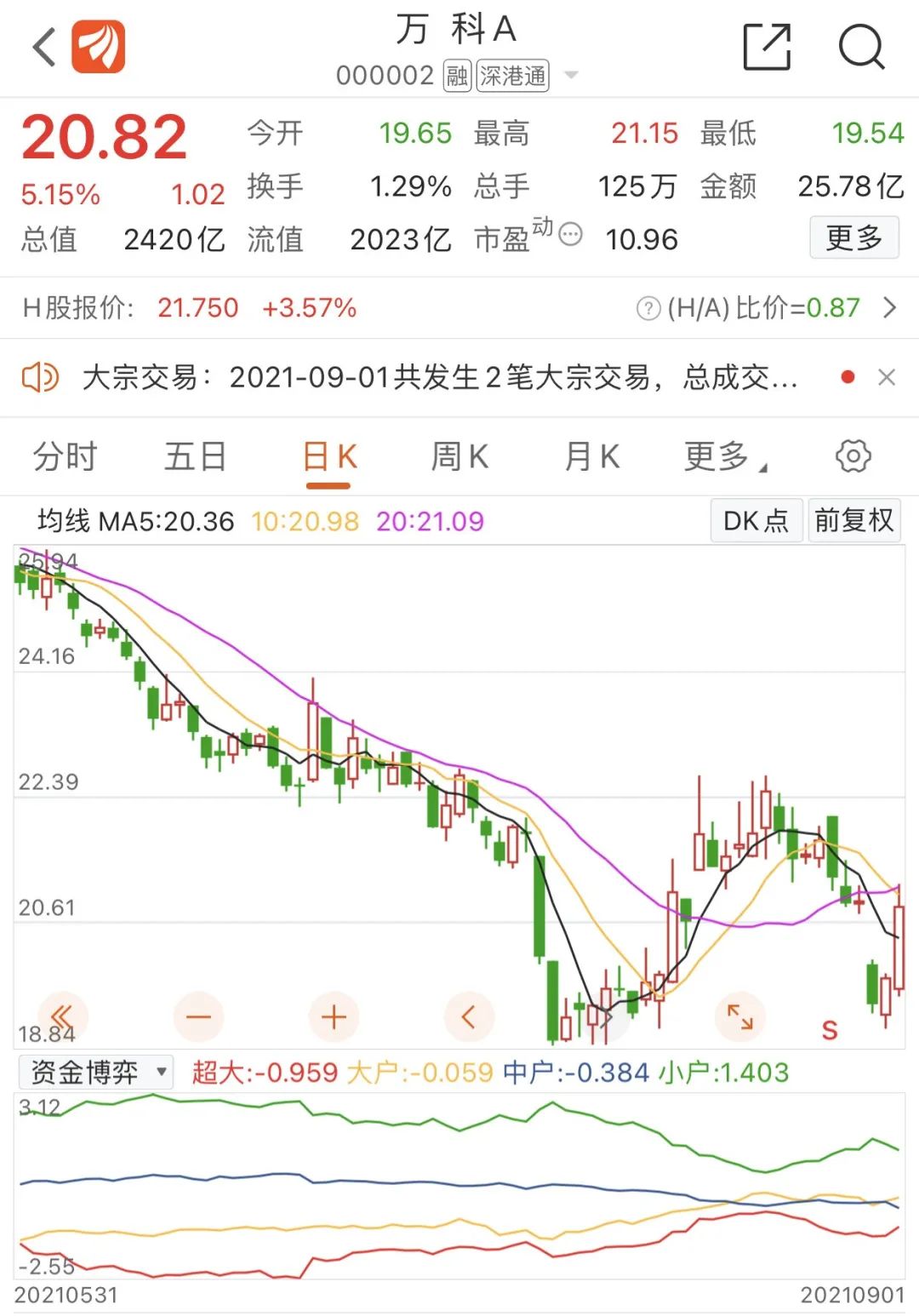Viewport: 919px width, 1316px height.
Task: Dismiss the 大宗交易 notice
Action: tap(886, 377)
